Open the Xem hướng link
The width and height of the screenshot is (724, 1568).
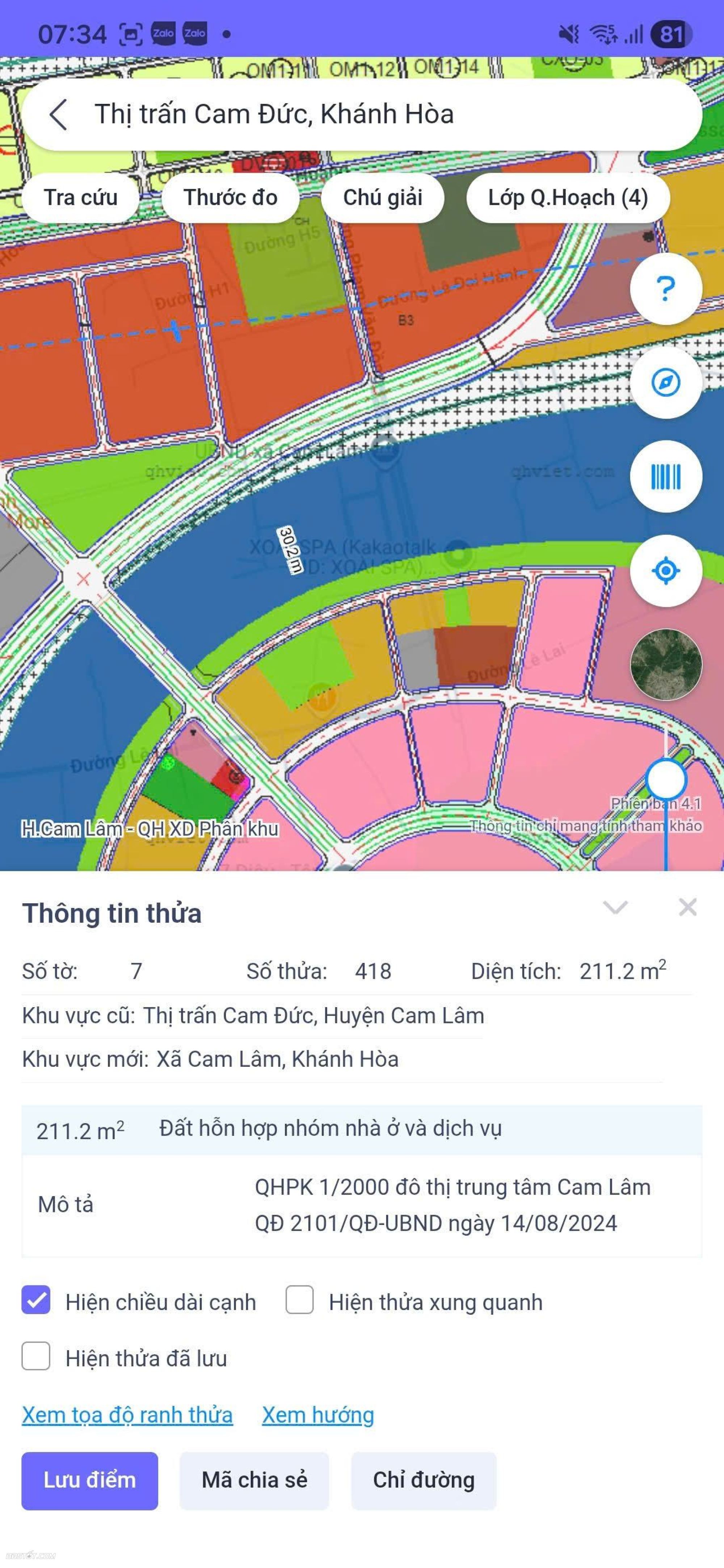tap(318, 1415)
